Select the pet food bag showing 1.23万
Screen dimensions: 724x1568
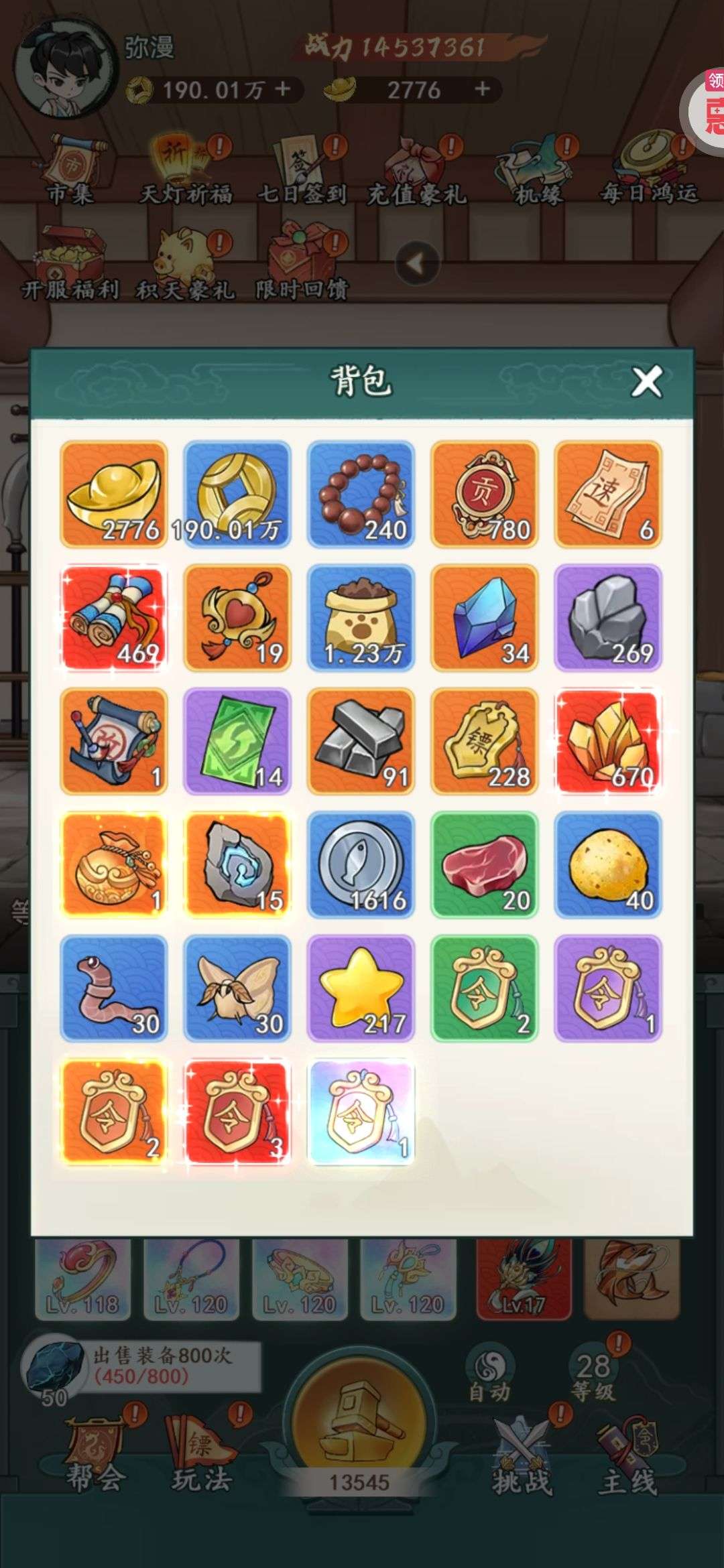[x=361, y=618]
